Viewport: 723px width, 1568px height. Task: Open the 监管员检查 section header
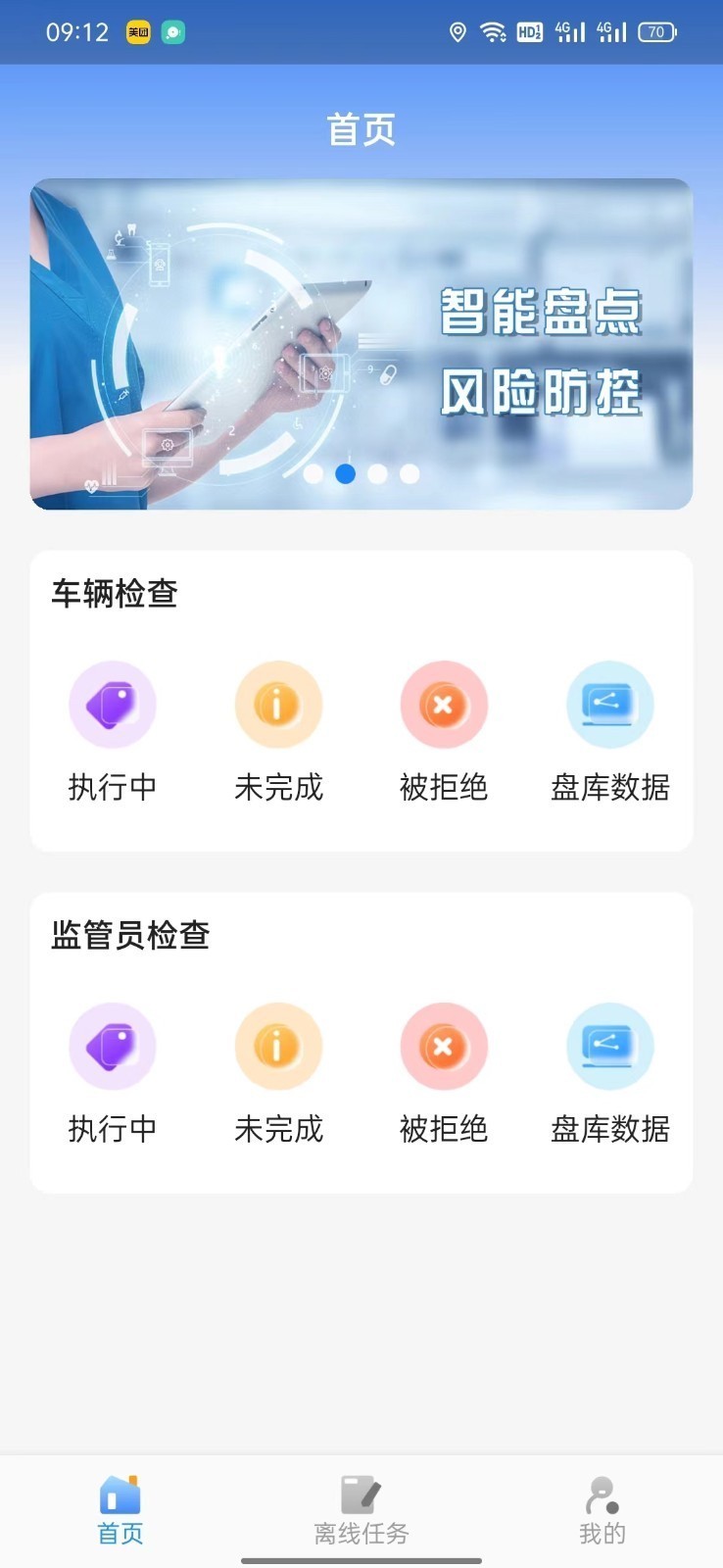point(129,936)
